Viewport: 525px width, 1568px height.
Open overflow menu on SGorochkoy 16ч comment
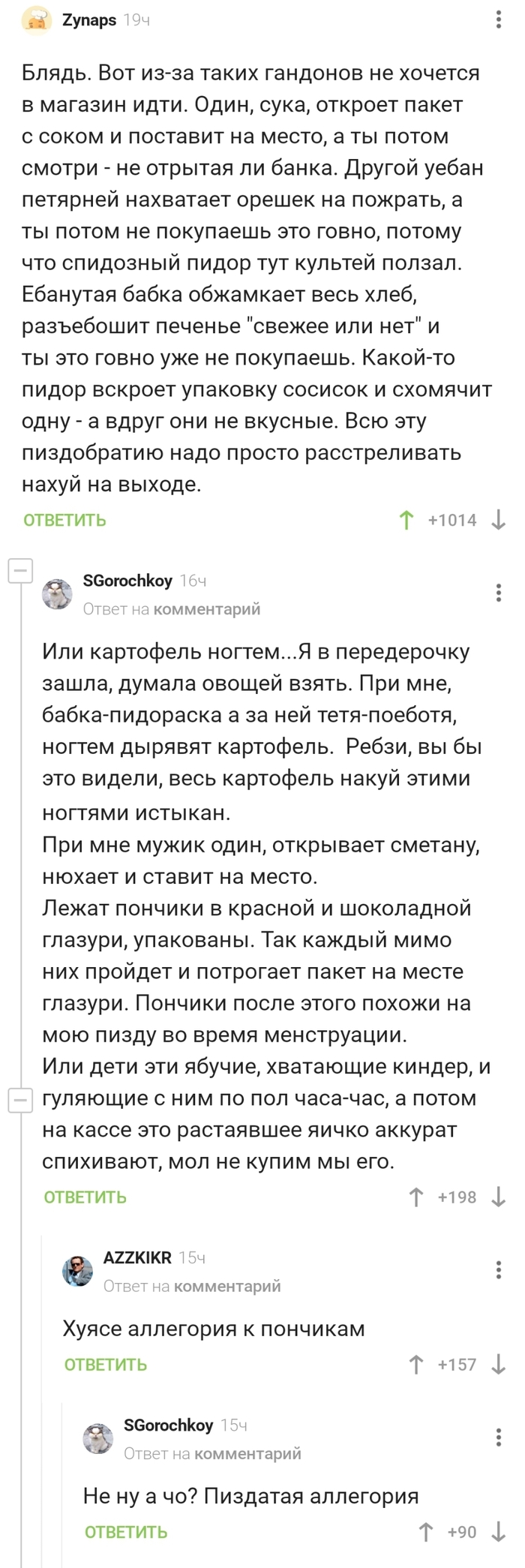[x=499, y=593]
